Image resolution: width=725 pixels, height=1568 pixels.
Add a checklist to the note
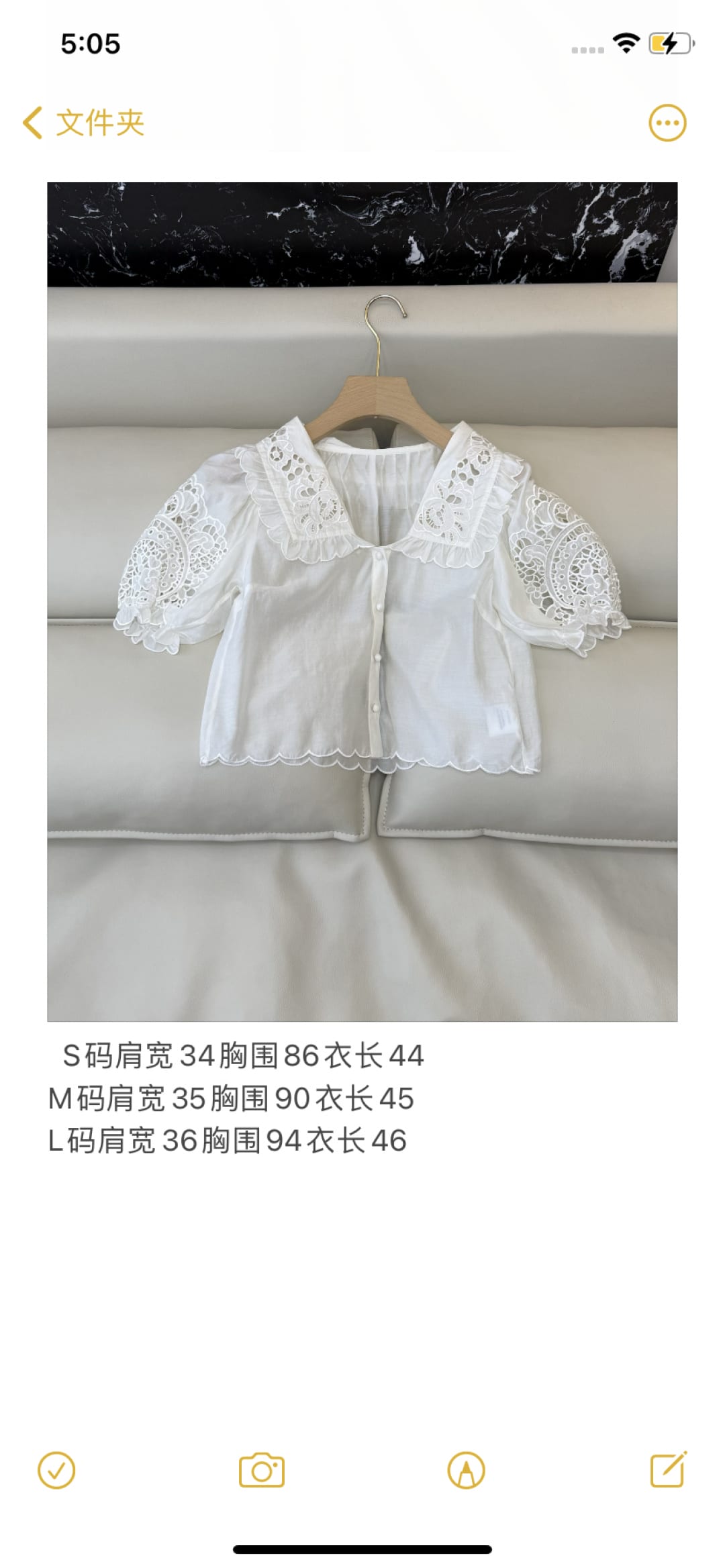56,1471
